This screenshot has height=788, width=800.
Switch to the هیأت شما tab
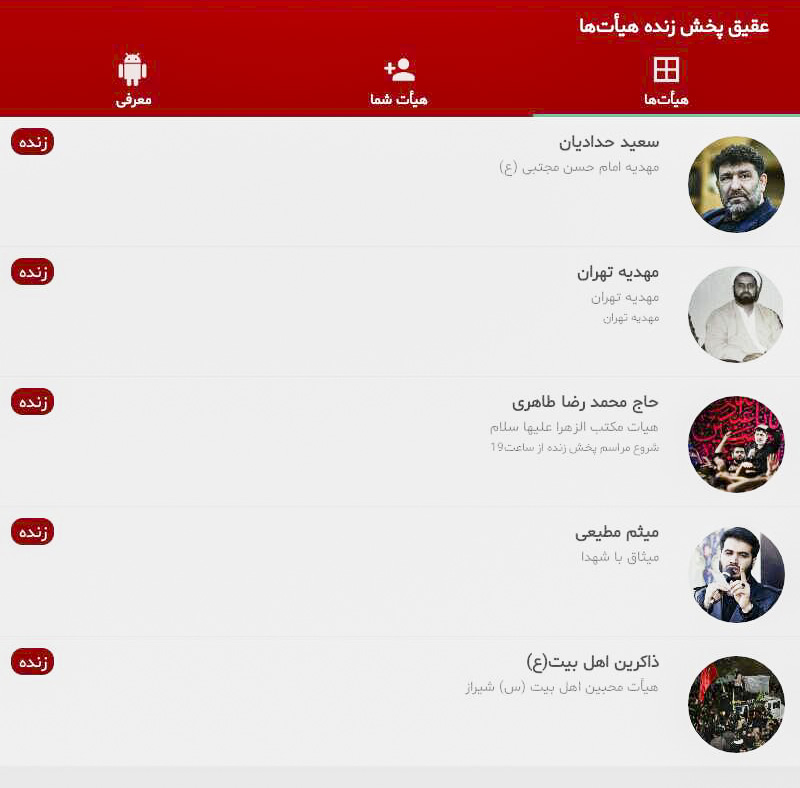[399, 82]
